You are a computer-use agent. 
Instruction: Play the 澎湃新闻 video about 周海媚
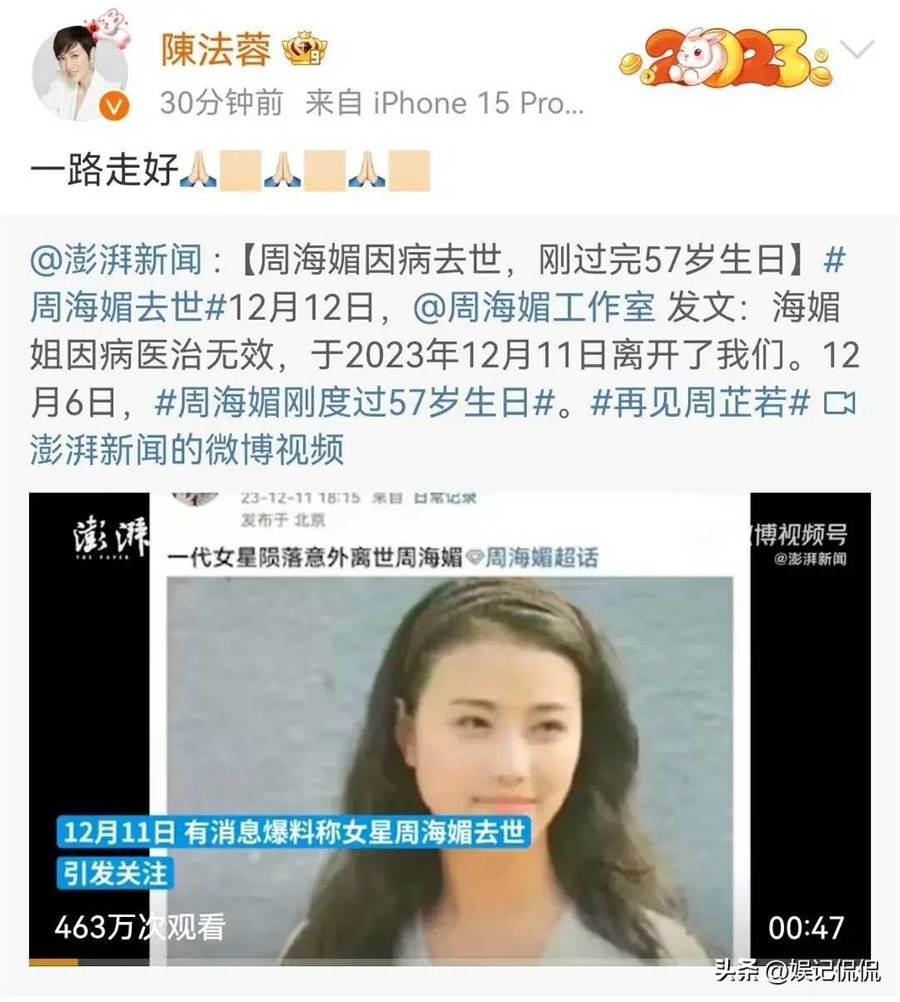pos(449,728)
